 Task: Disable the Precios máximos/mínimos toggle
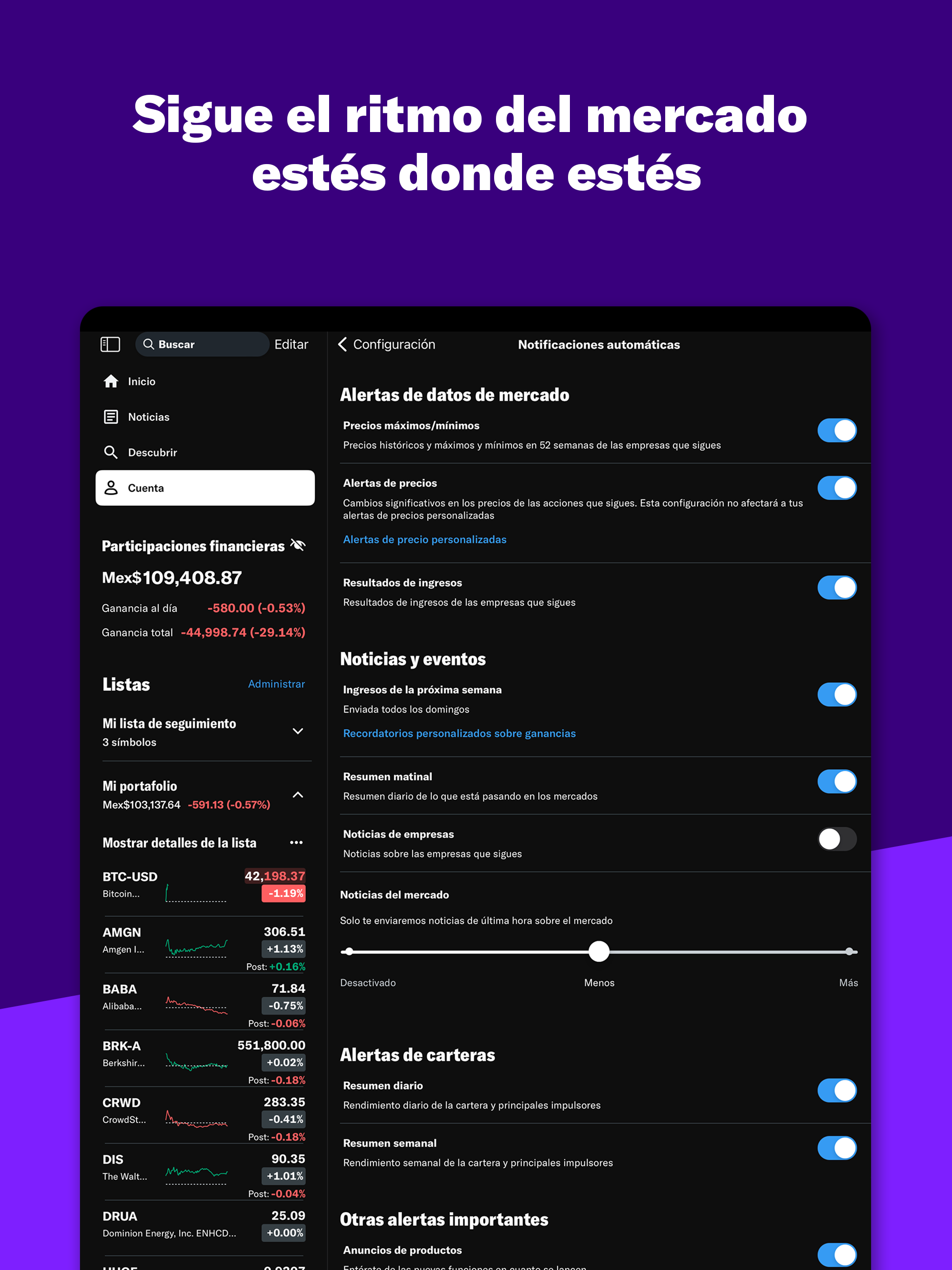click(837, 430)
